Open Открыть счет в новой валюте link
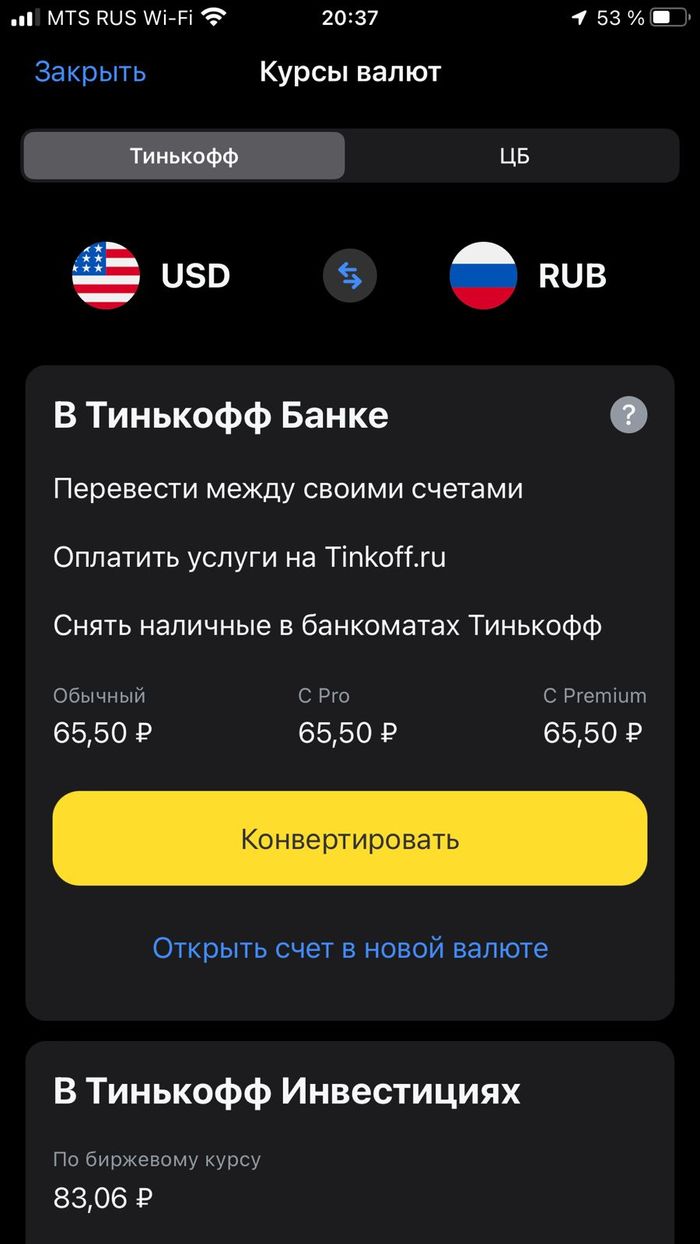This screenshot has width=700, height=1244. tap(350, 947)
